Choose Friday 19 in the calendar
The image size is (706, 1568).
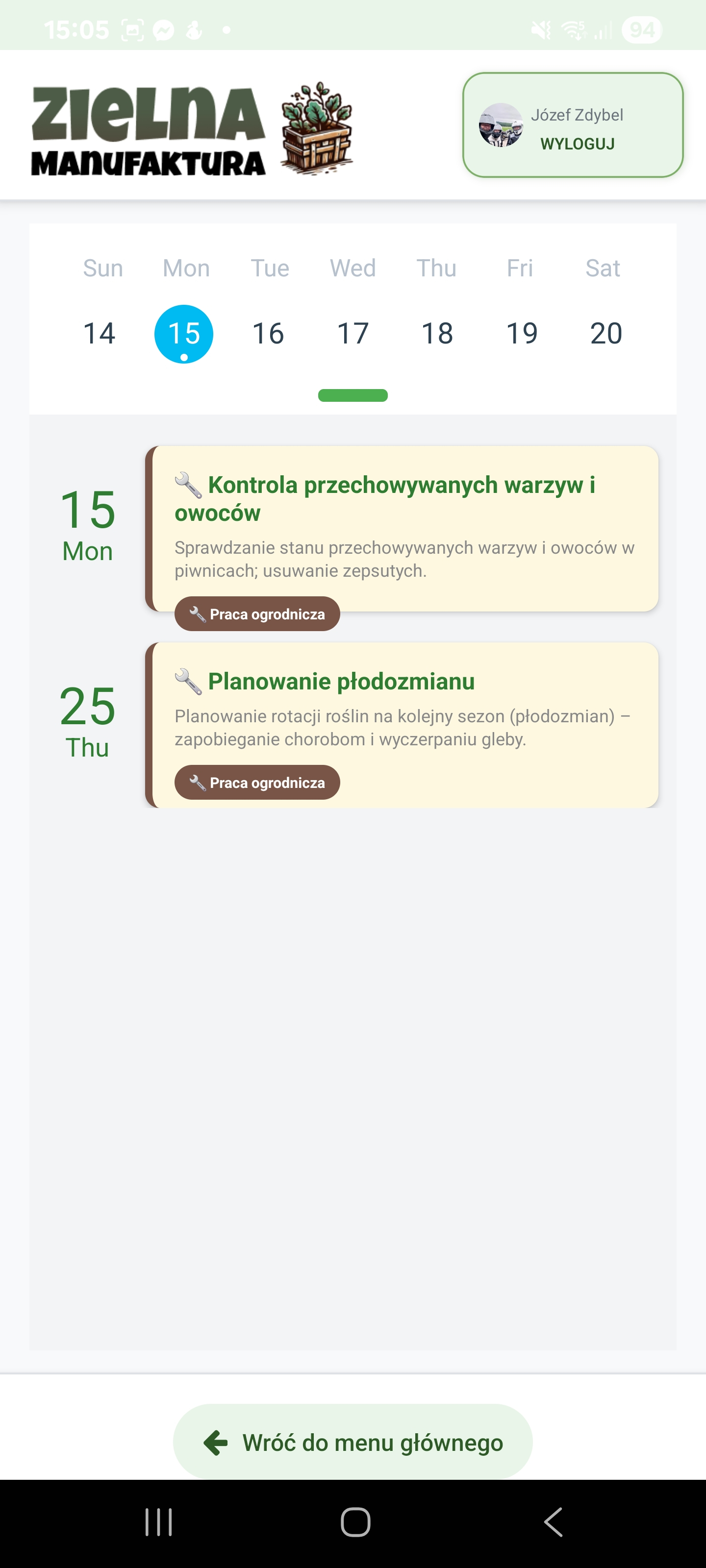tap(522, 334)
